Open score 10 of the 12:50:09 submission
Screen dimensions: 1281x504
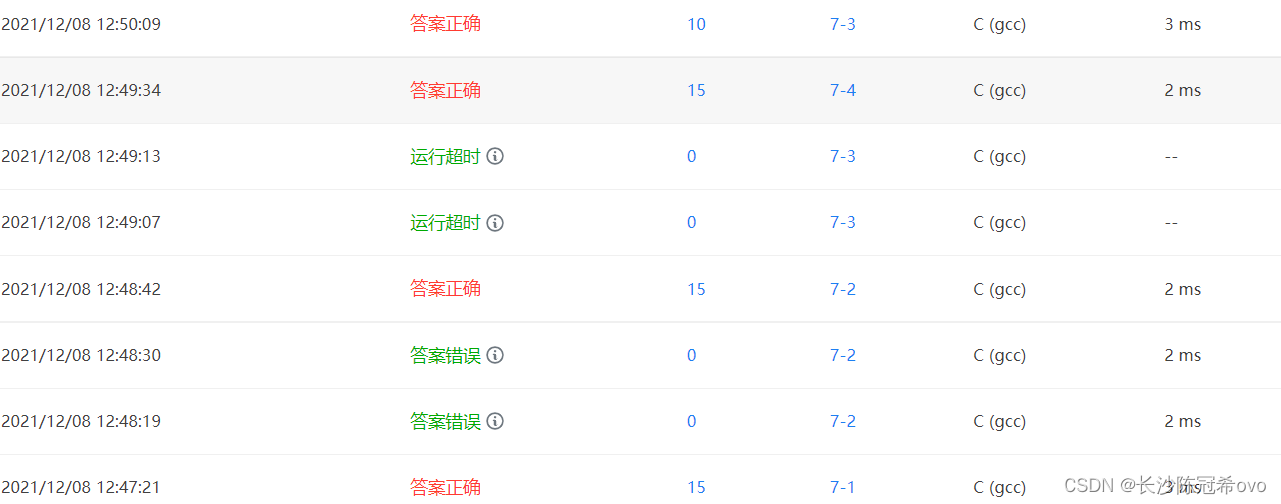[x=696, y=24]
